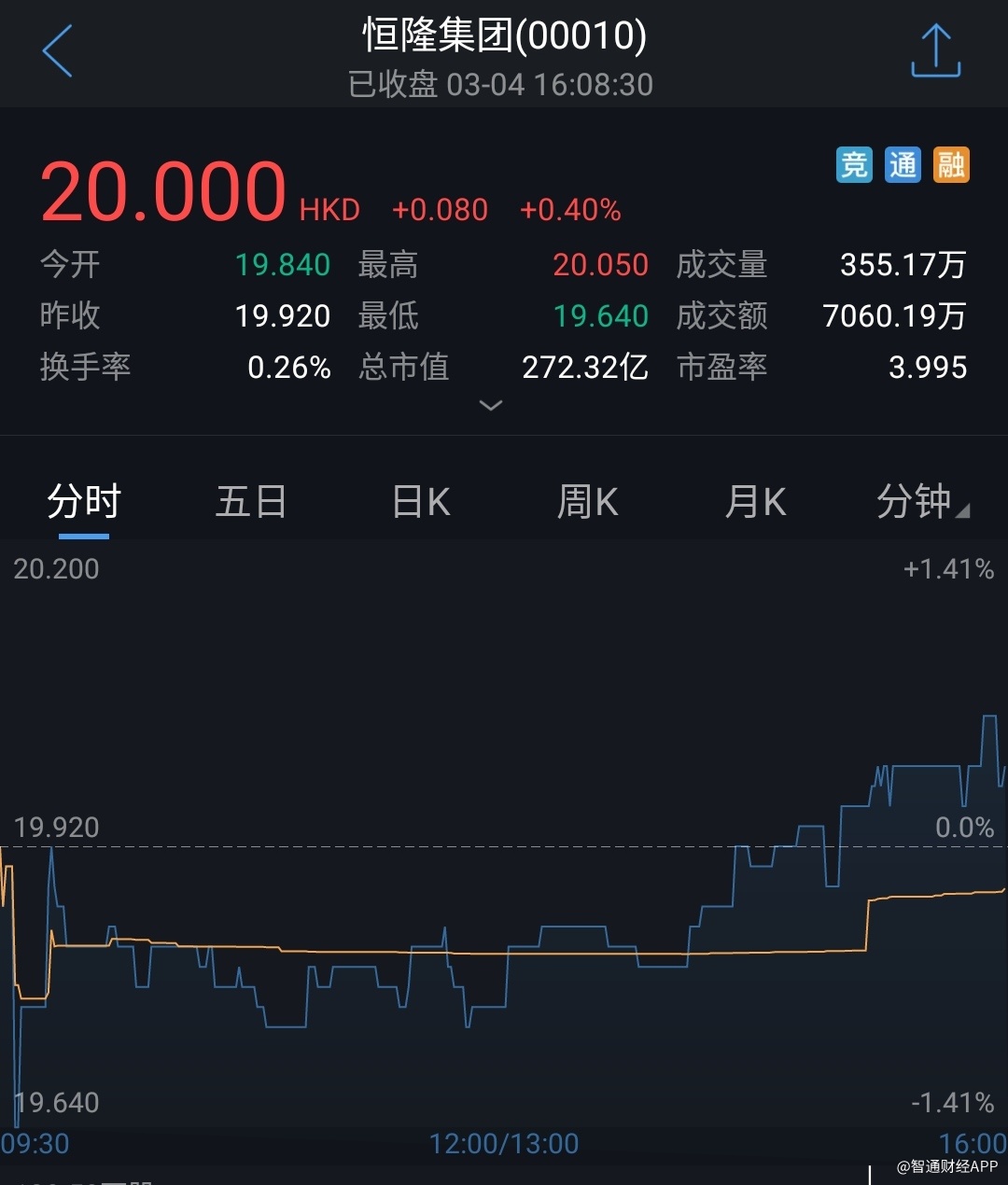Go back using the top-left arrow
This screenshot has height=1185, width=1008.
58,51
